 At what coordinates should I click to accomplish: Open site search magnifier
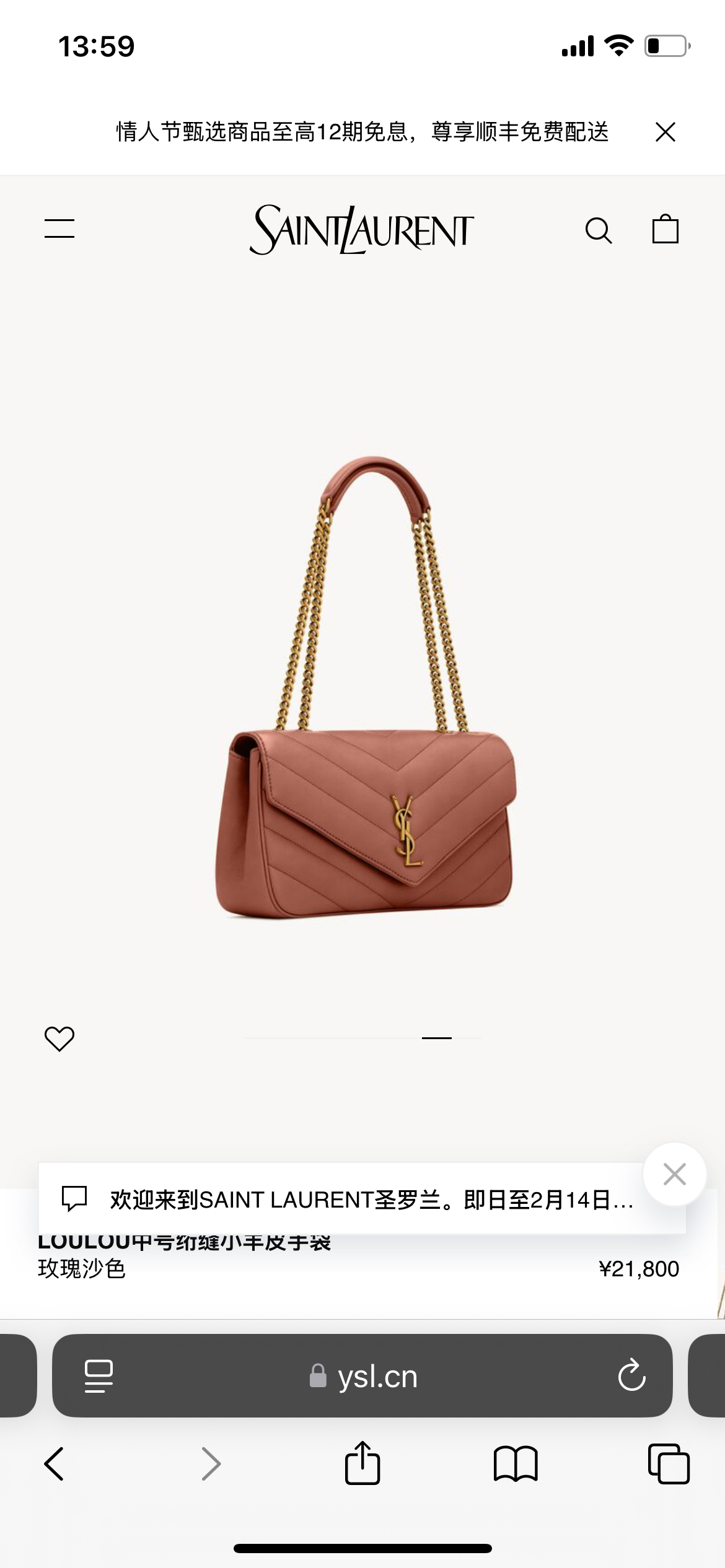coord(599,230)
